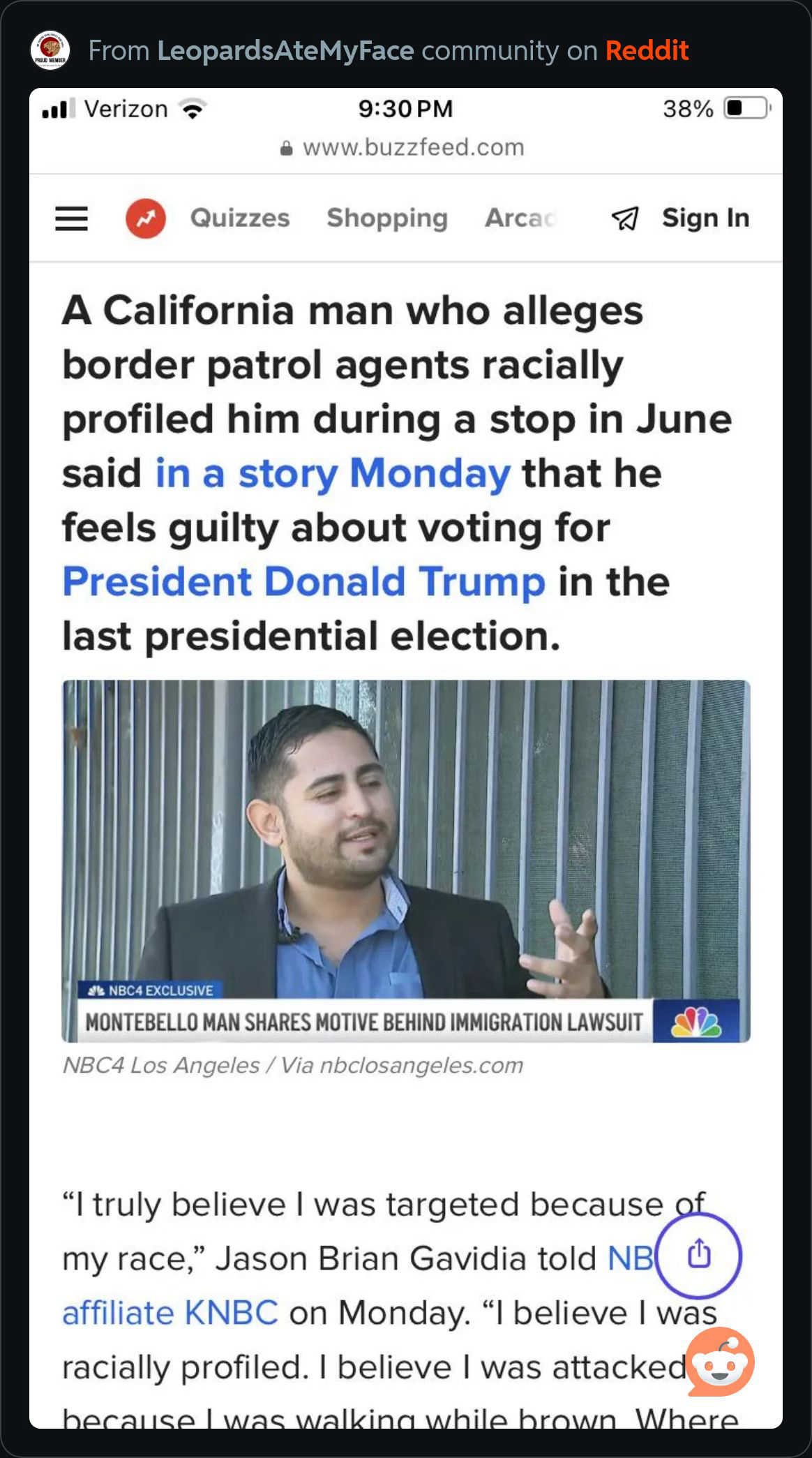Tap the paper plane icon
The height and width of the screenshot is (1458, 812).
point(625,218)
